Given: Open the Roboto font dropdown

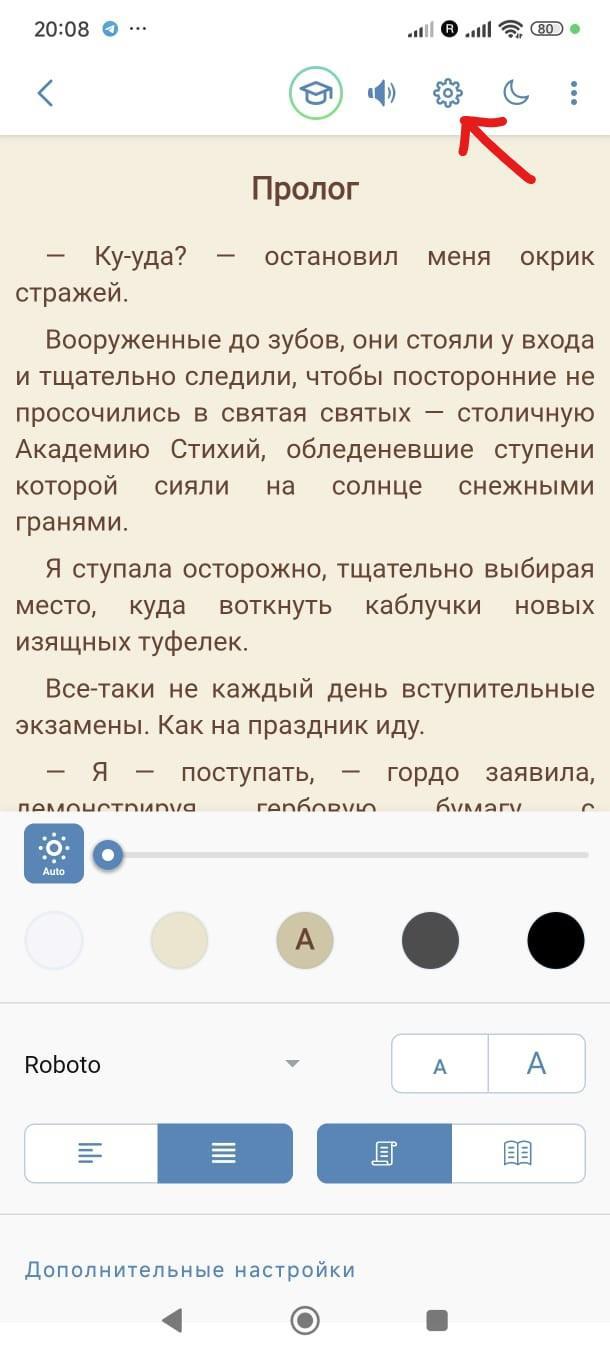Looking at the screenshot, I should pyautogui.click(x=162, y=1064).
